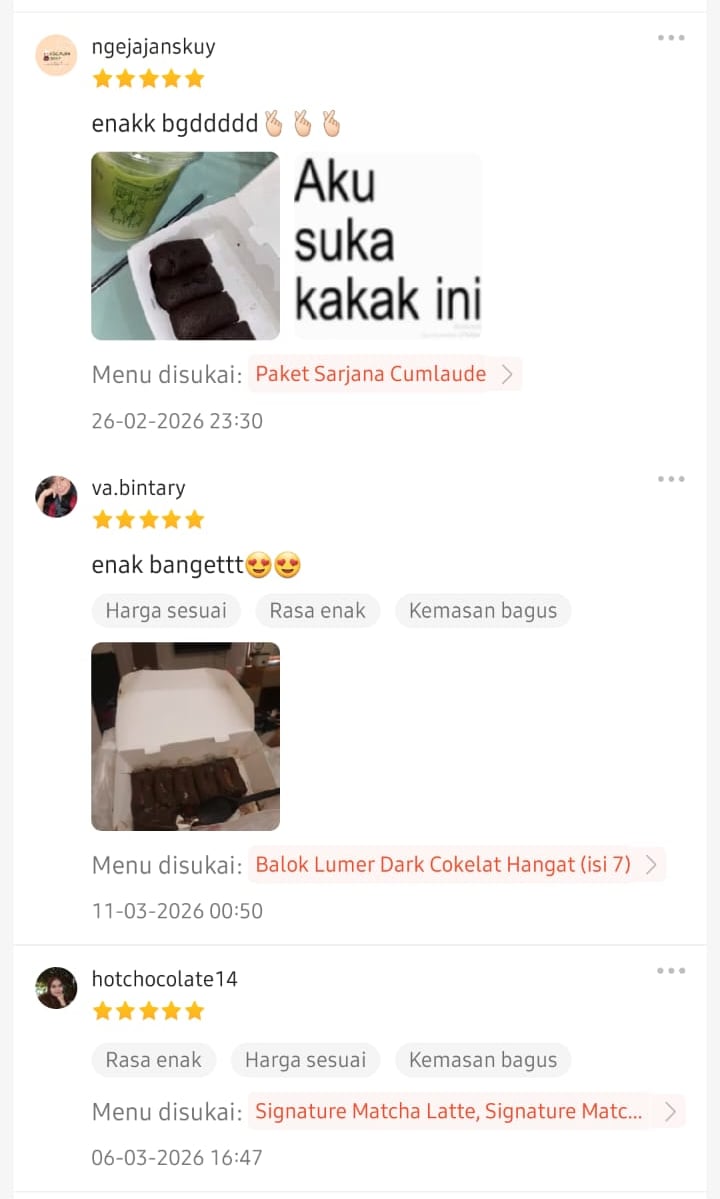Screen dimensions: 720x1199
Task: Open the three-dot menu on va.bintary's review
Action: click(x=671, y=479)
